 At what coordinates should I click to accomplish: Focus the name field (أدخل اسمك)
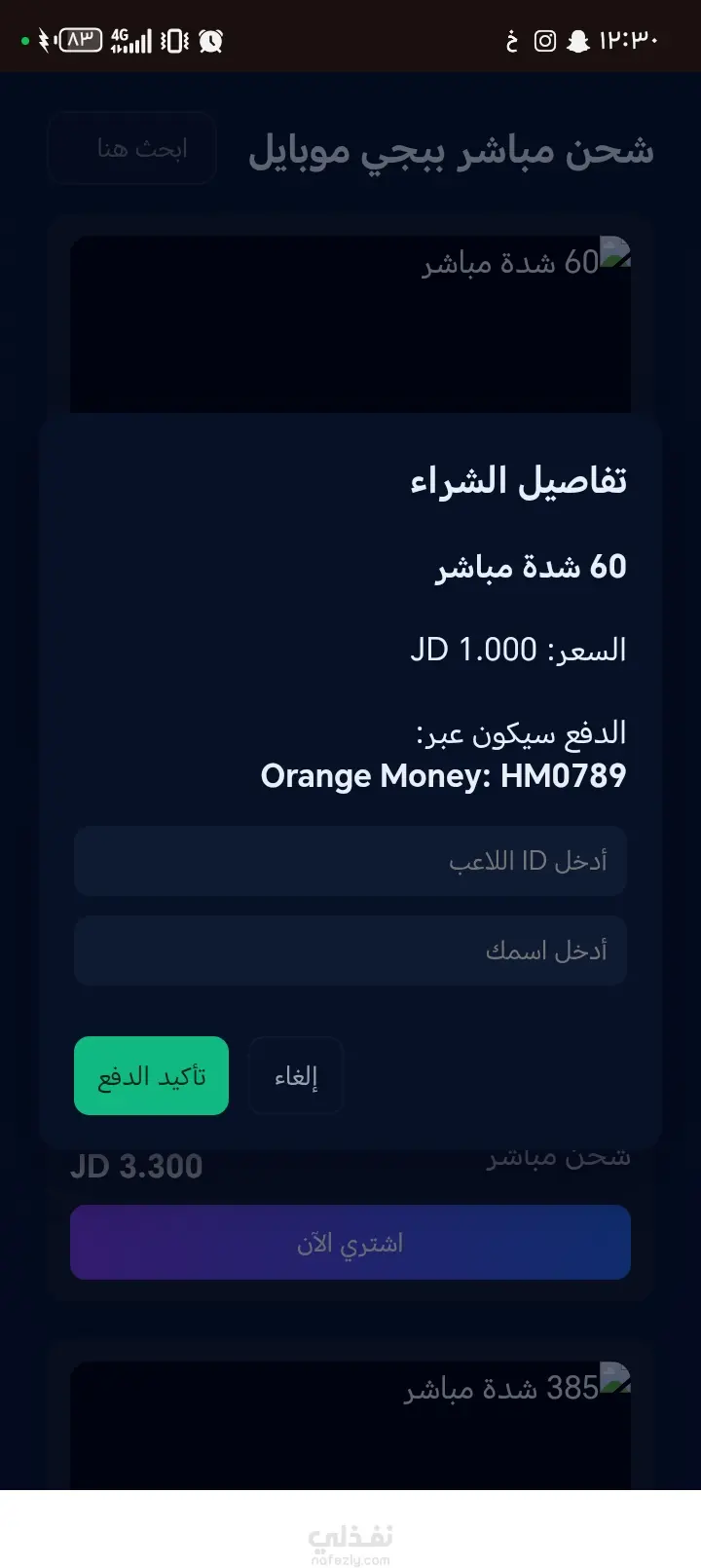tap(350, 951)
